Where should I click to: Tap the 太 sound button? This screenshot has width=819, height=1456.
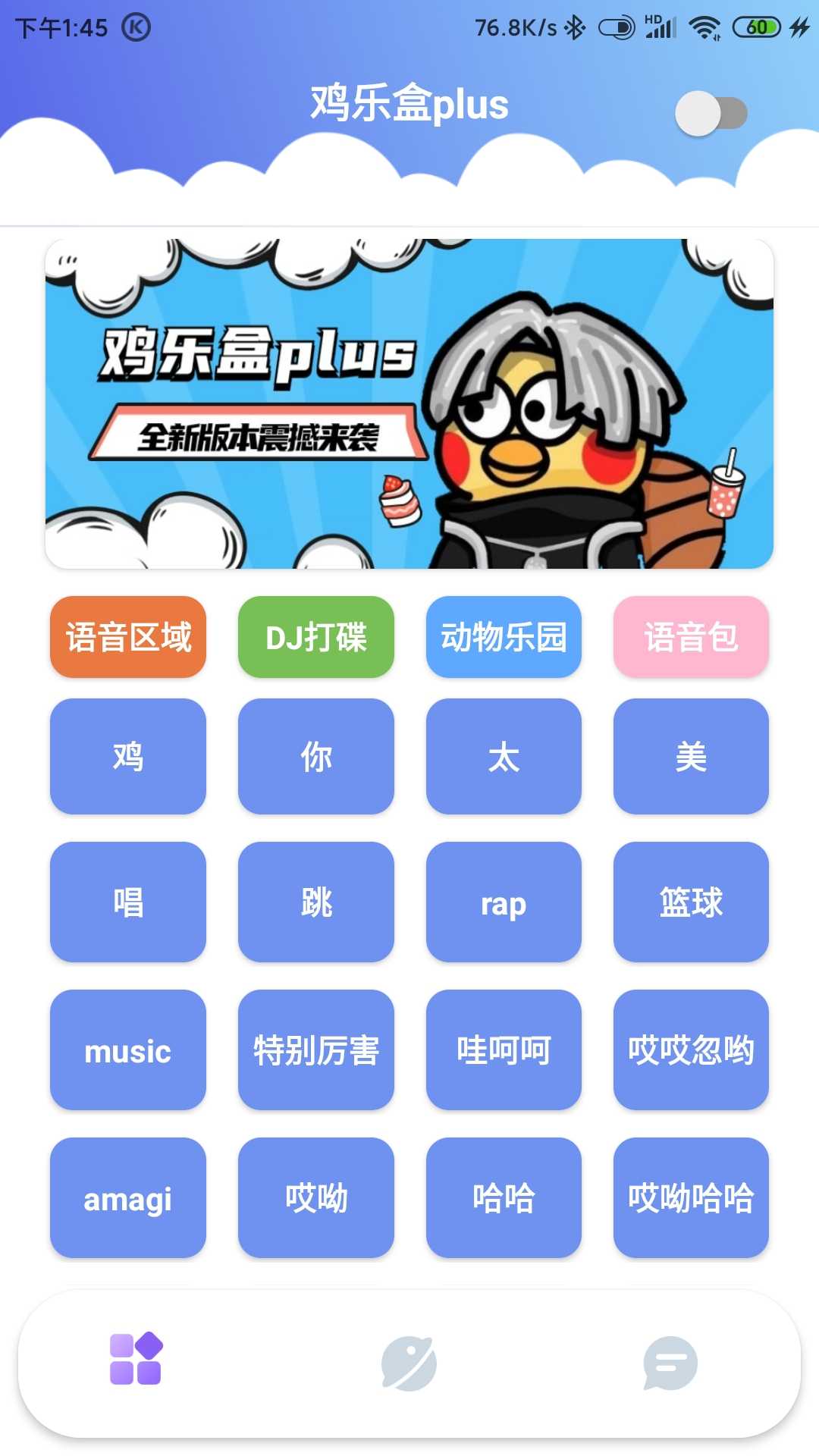click(x=504, y=757)
